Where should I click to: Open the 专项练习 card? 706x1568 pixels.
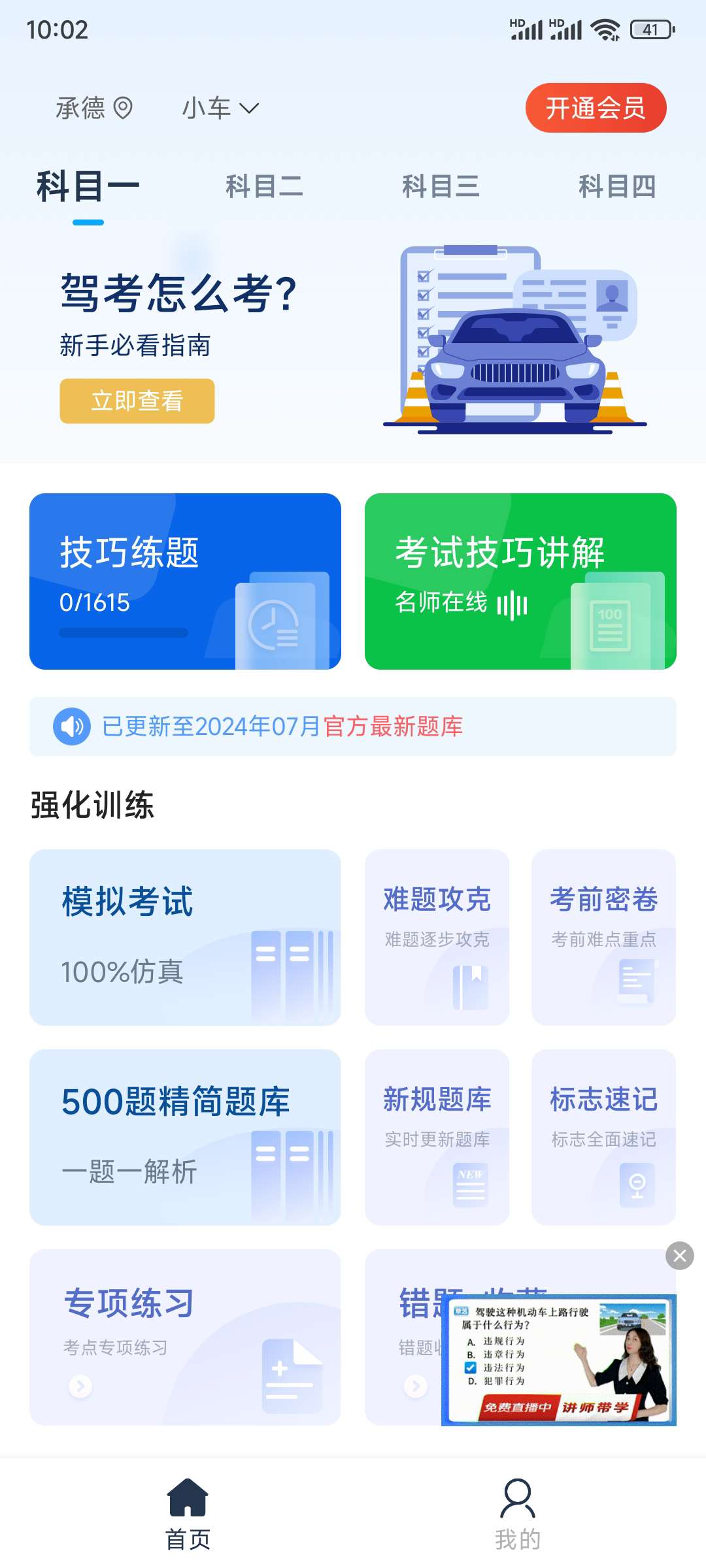click(185, 1337)
